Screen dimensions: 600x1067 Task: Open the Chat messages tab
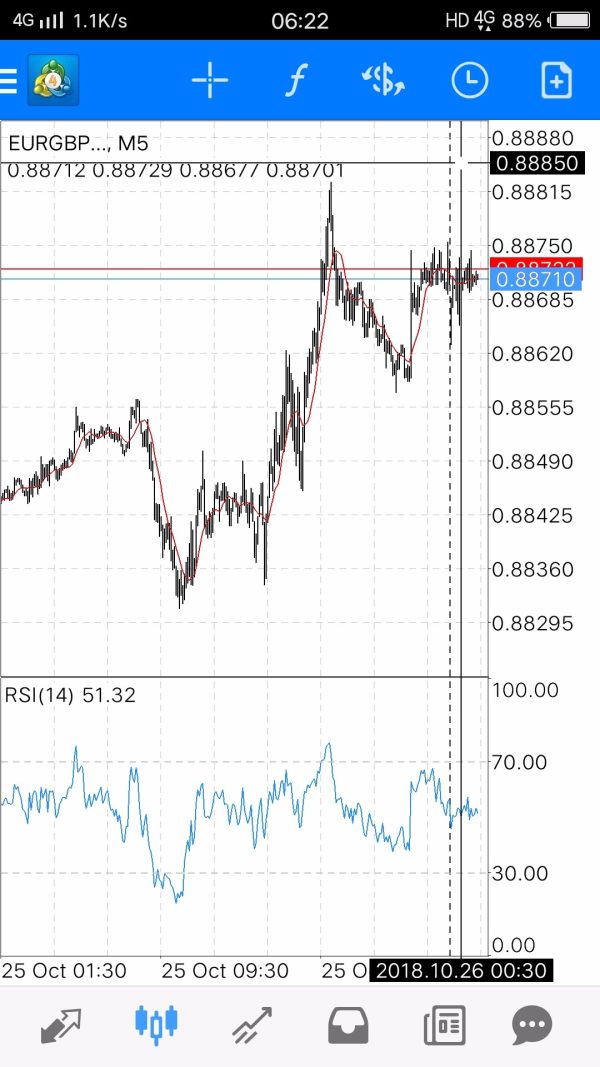click(533, 1026)
